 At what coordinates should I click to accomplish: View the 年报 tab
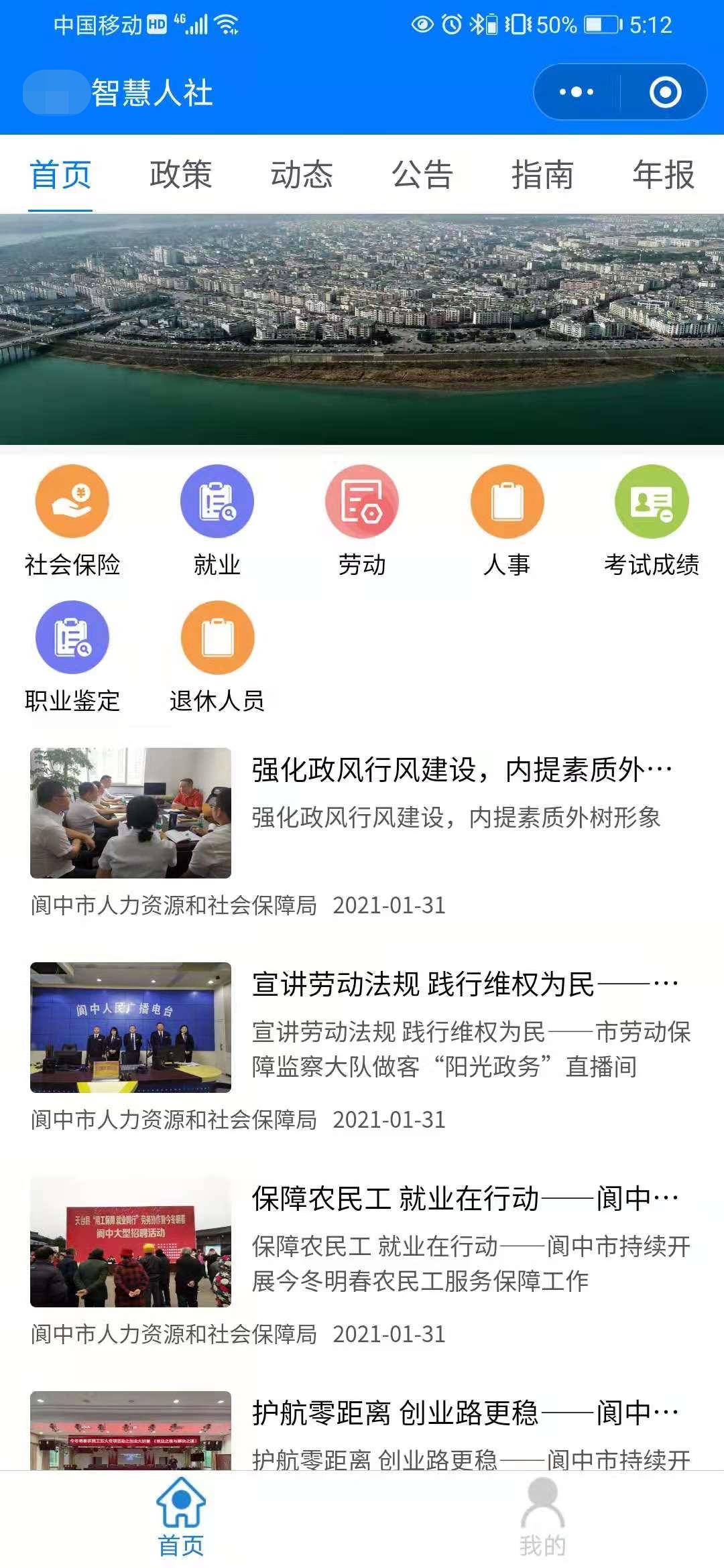[x=663, y=175]
